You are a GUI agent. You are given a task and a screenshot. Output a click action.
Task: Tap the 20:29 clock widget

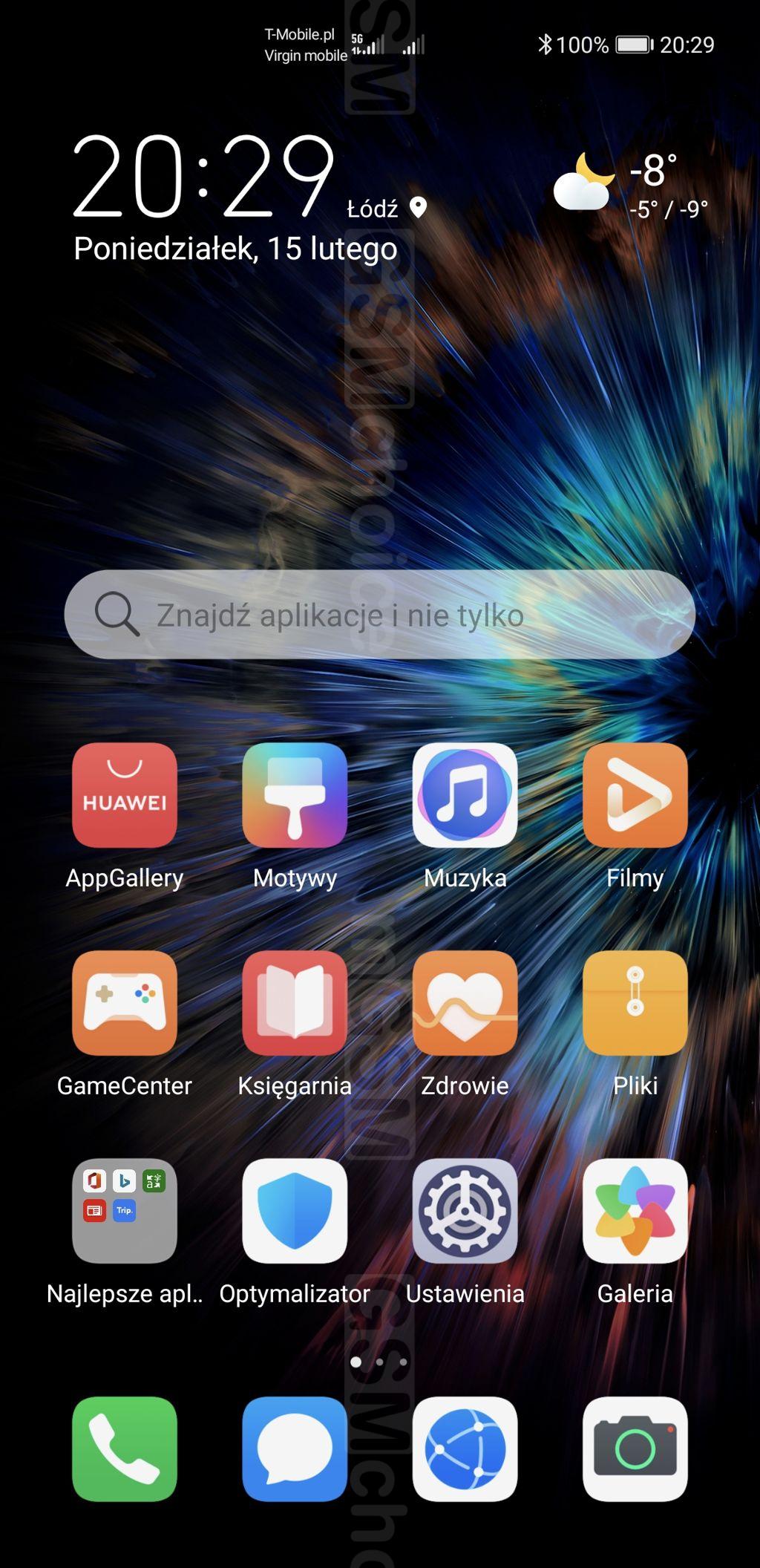(203, 178)
